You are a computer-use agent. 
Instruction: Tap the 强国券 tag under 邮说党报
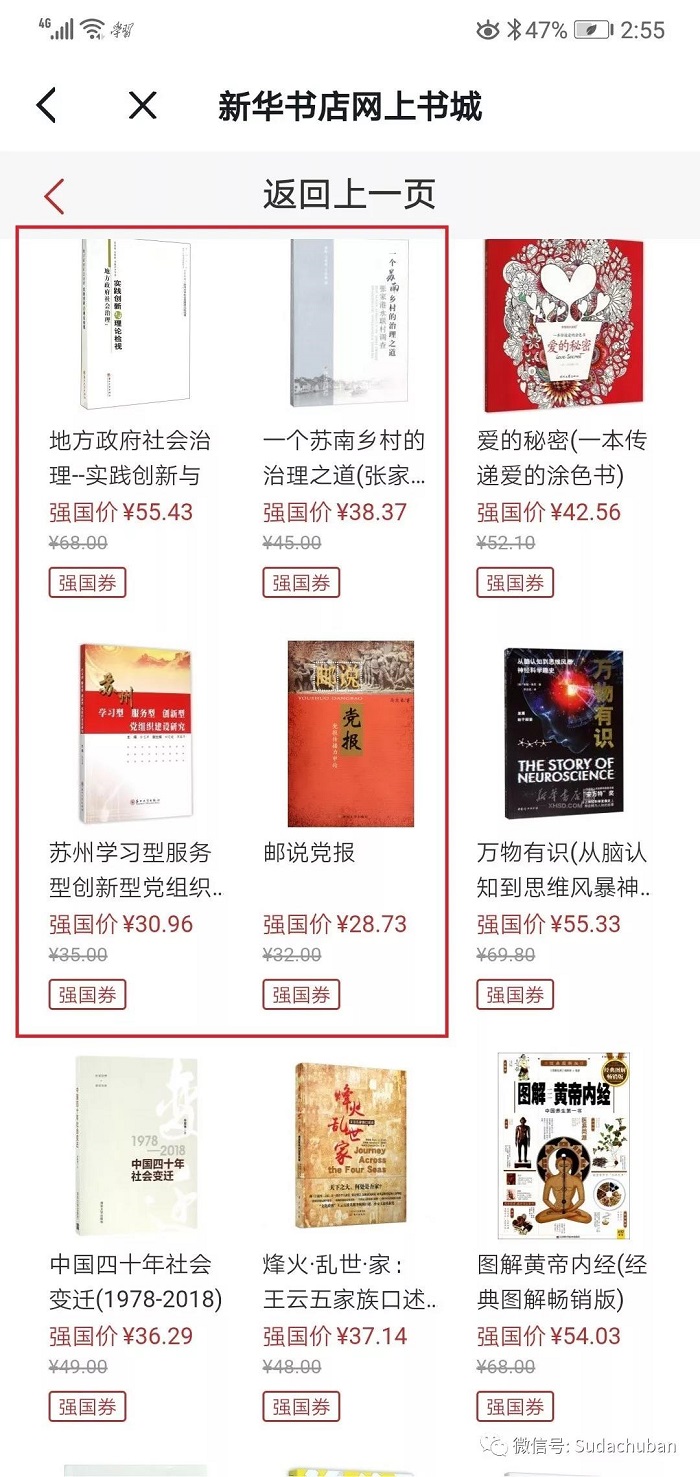(301, 995)
